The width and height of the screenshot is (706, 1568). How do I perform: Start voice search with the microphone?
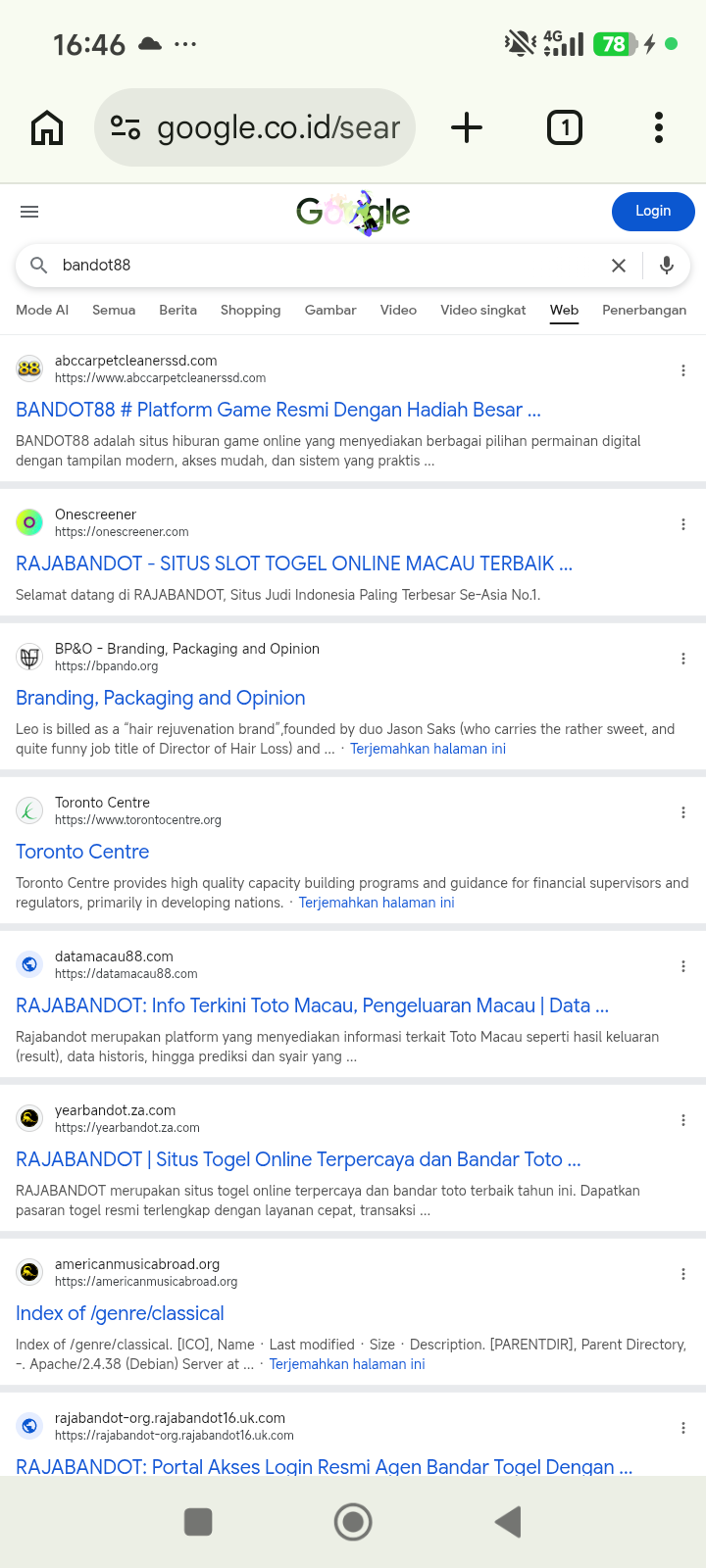click(667, 266)
